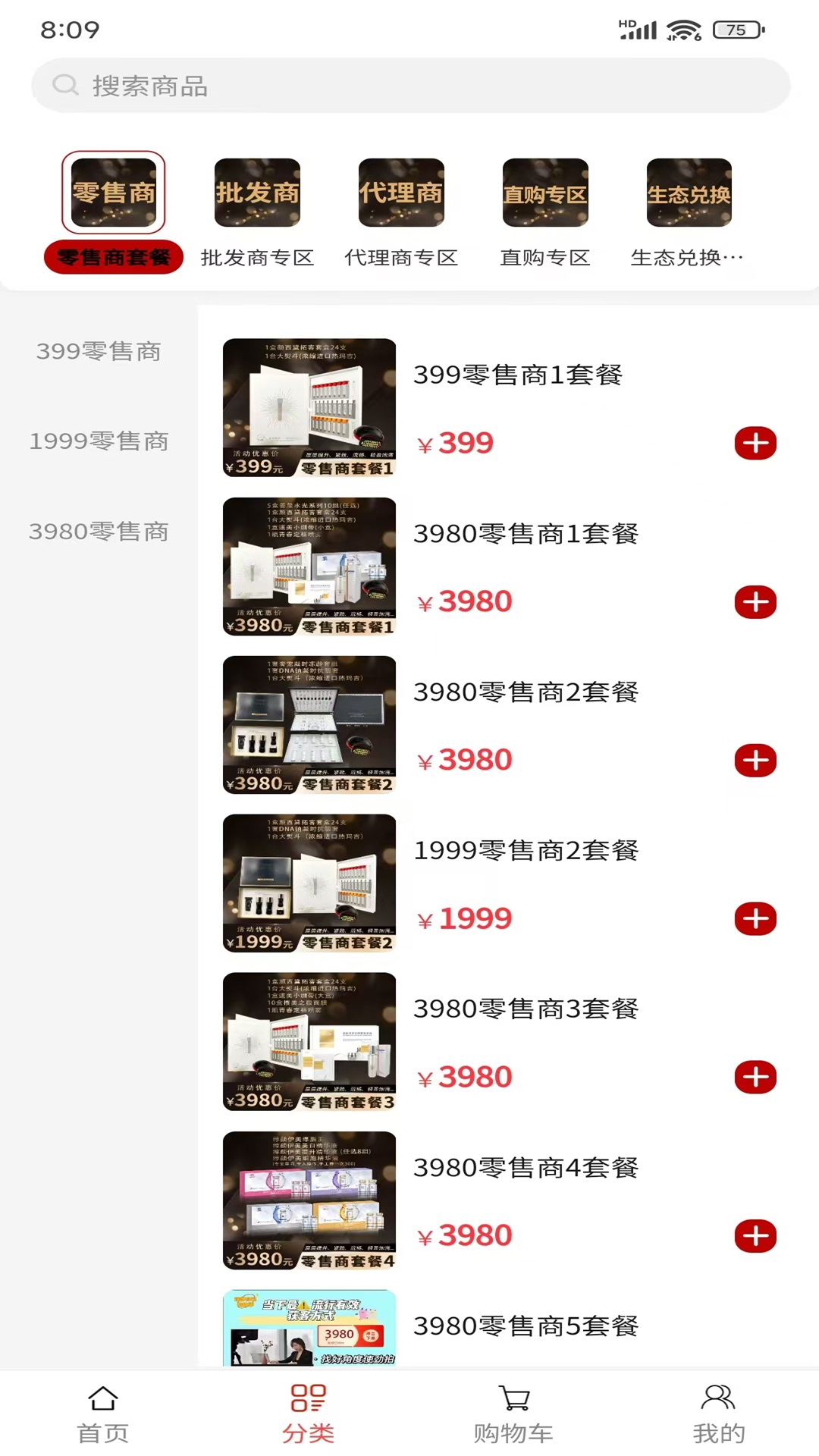819x1456 pixels.
Task: Tap the 399零售商1套餐 product thumbnail
Action: click(x=309, y=408)
